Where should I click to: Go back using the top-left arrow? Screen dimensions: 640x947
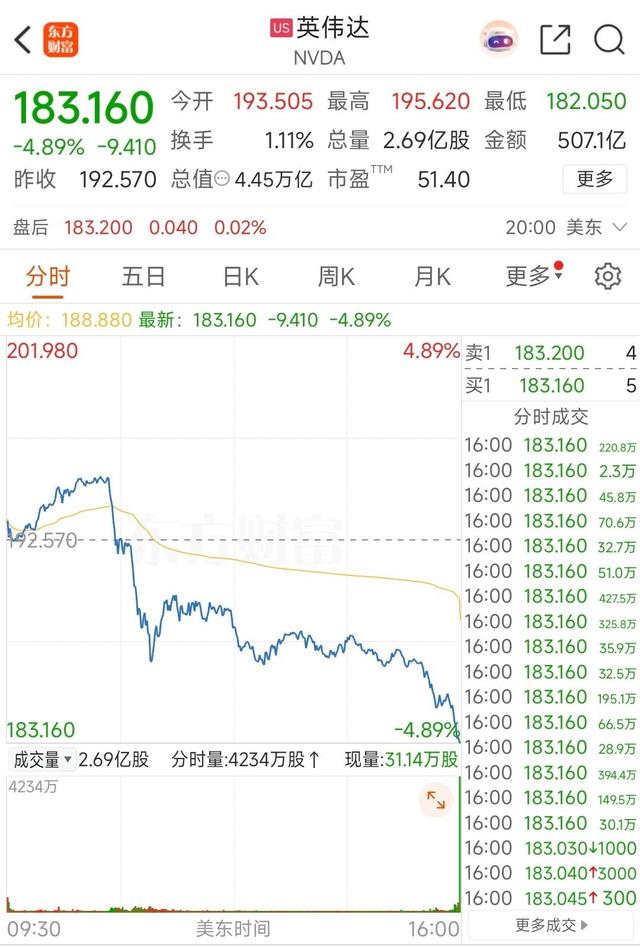[22, 40]
